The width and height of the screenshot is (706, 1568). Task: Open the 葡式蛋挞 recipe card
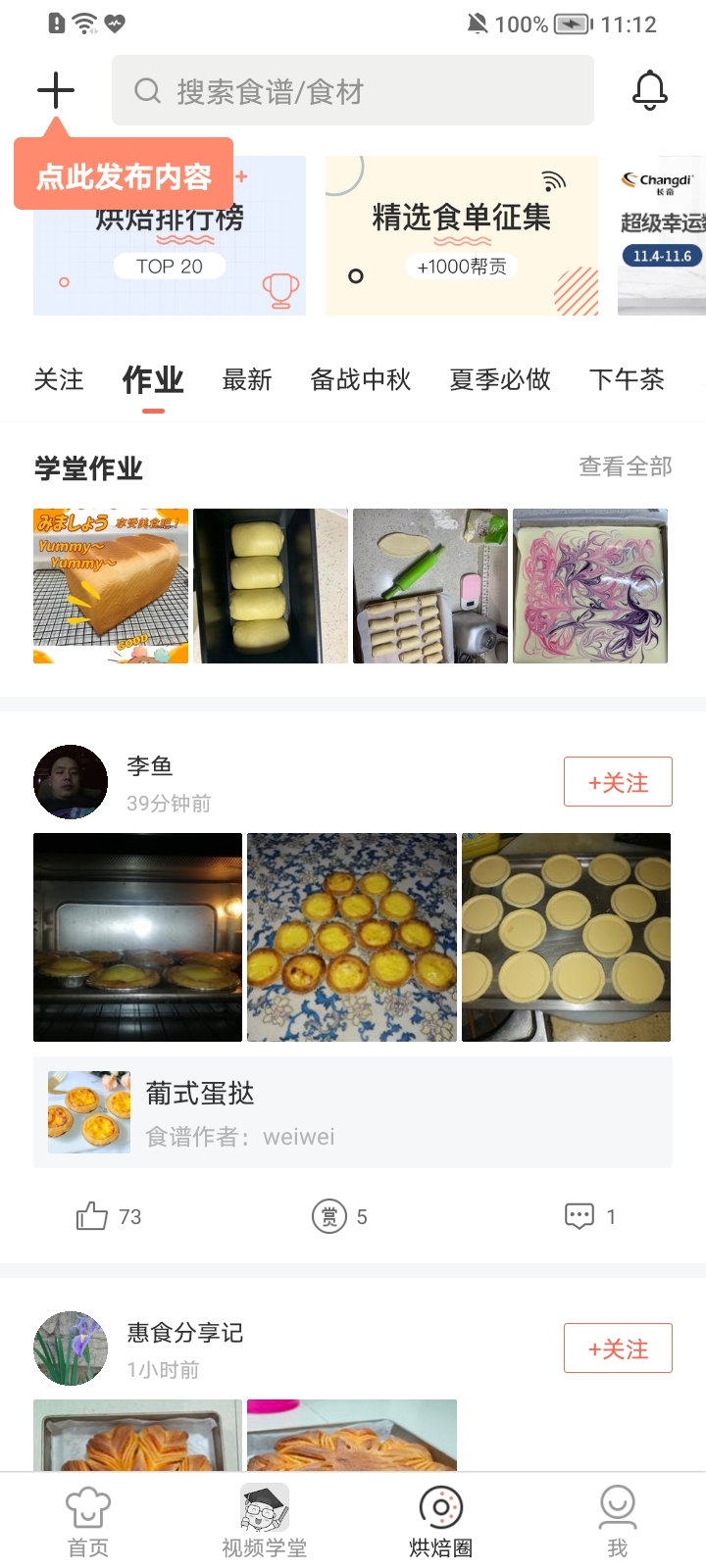pos(353,1112)
